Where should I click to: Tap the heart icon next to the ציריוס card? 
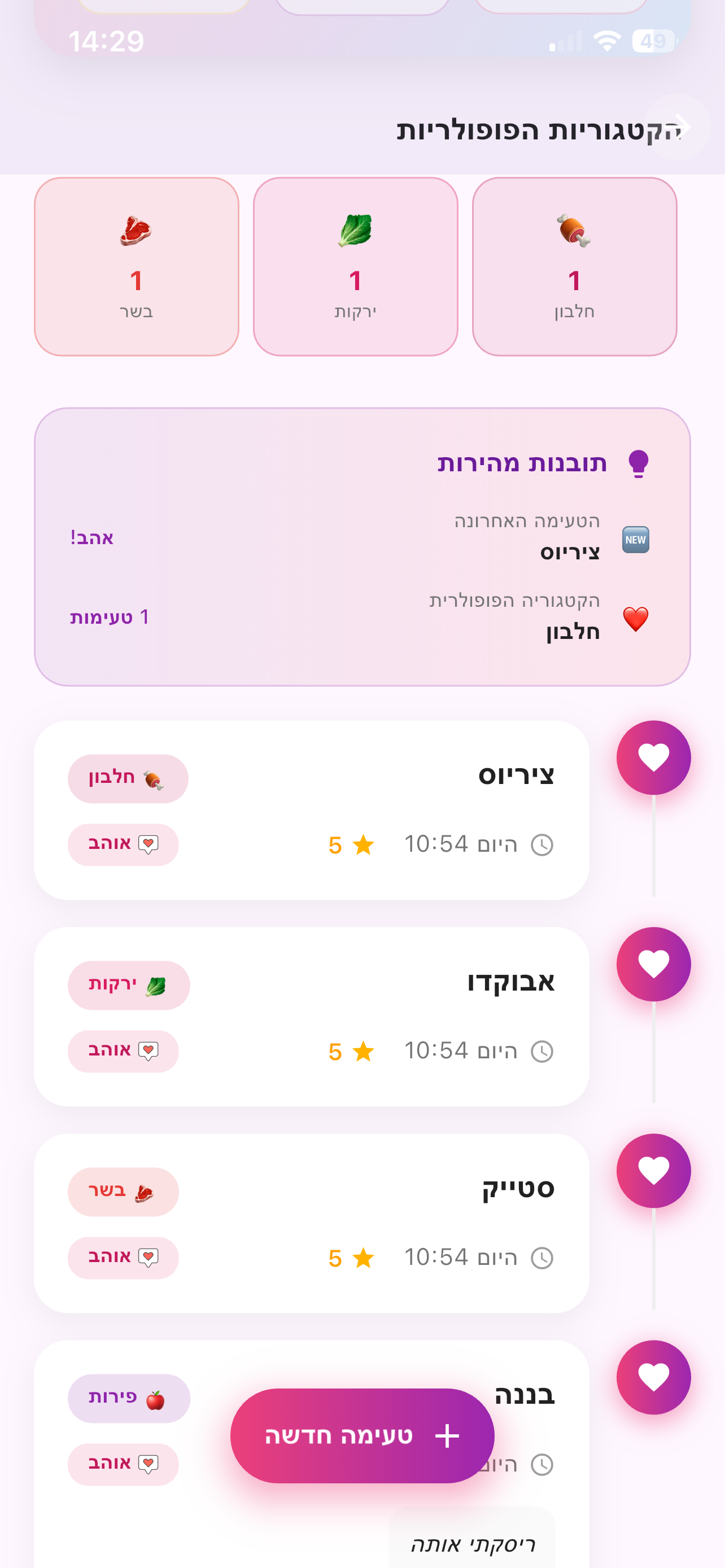(x=653, y=758)
